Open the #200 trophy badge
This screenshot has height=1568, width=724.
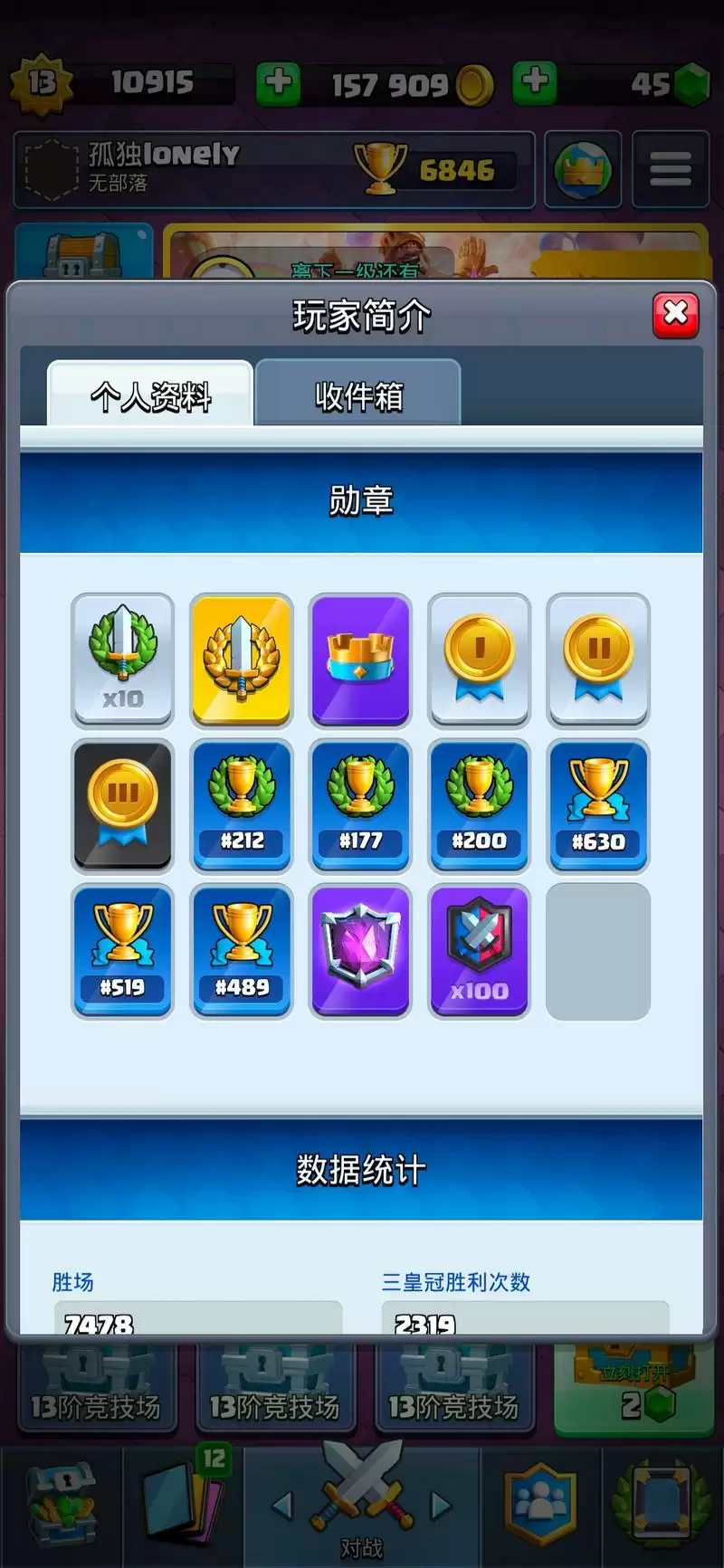click(479, 805)
